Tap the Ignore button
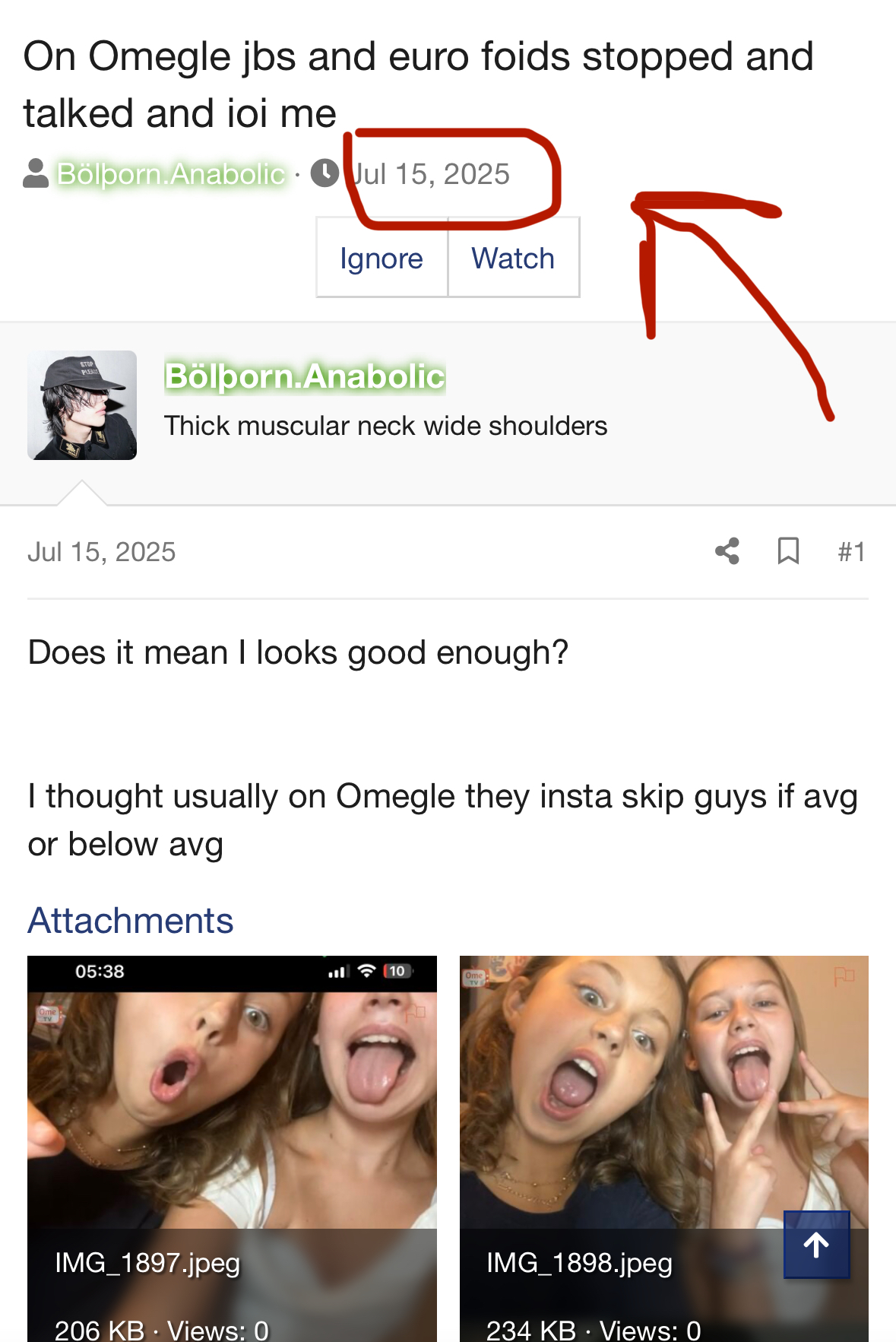896x1342 pixels. point(382,259)
